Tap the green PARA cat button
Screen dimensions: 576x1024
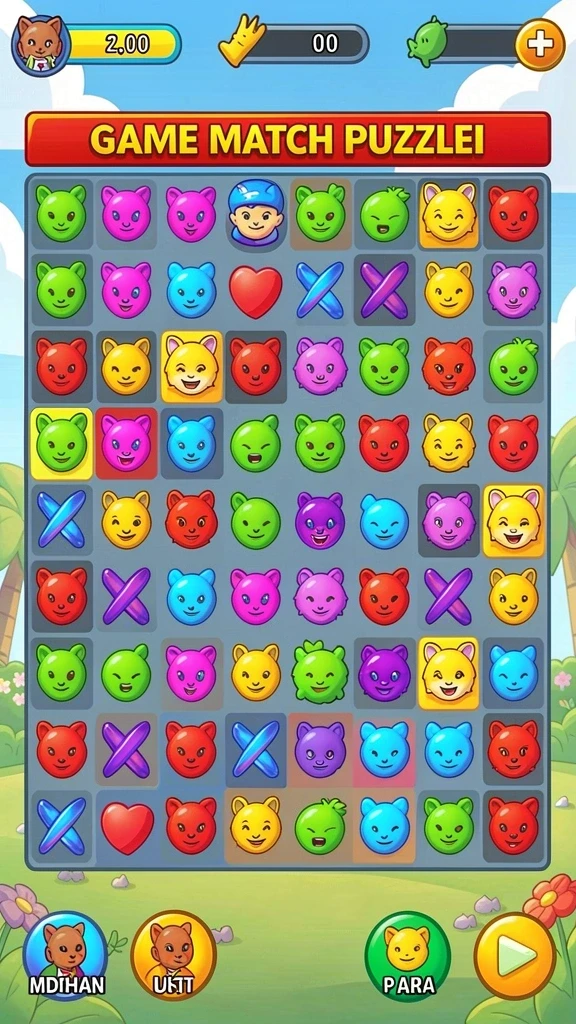click(408, 956)
